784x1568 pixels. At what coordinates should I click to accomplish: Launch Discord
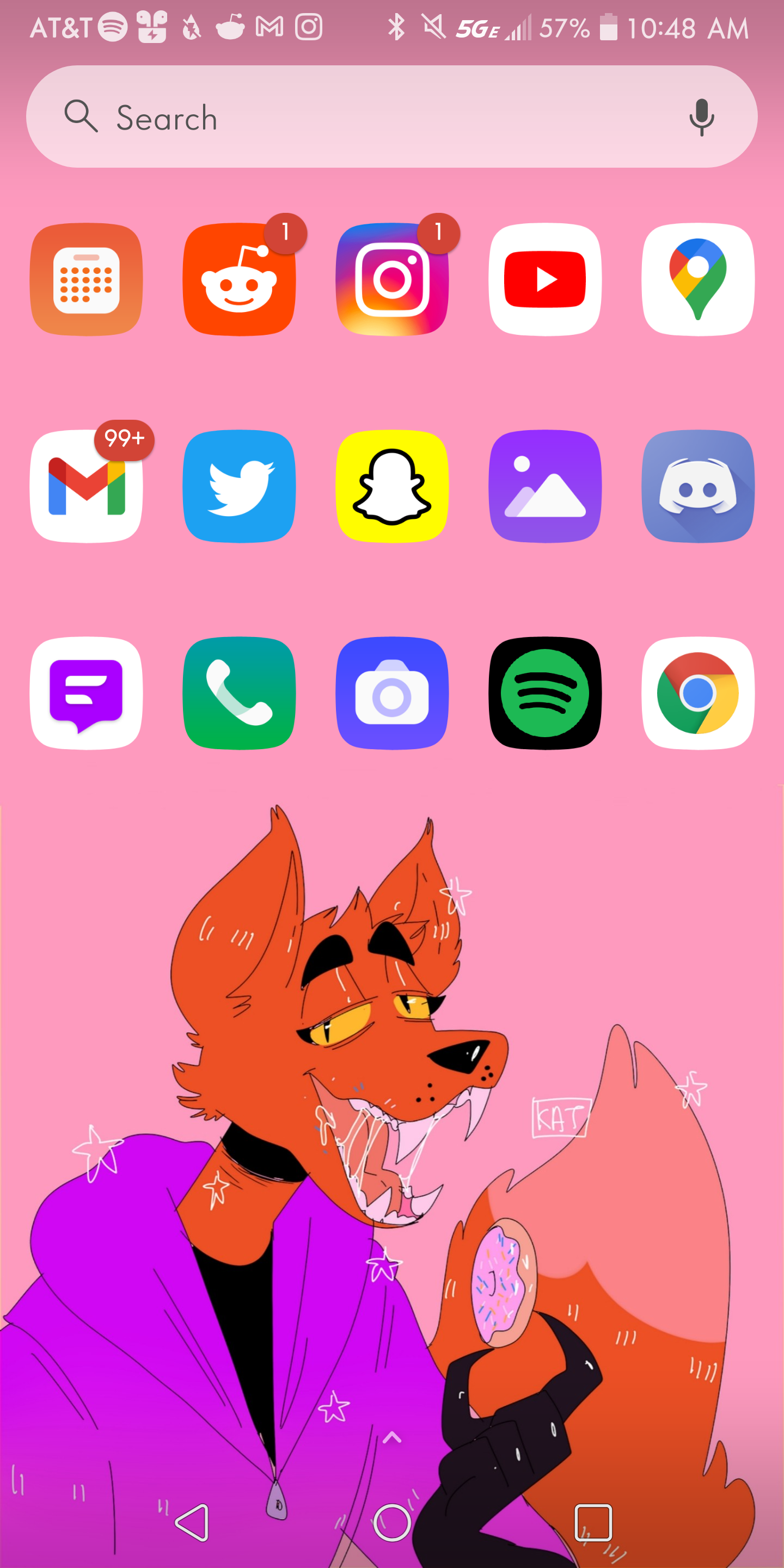pyautogui.click(x=698, y=486)
